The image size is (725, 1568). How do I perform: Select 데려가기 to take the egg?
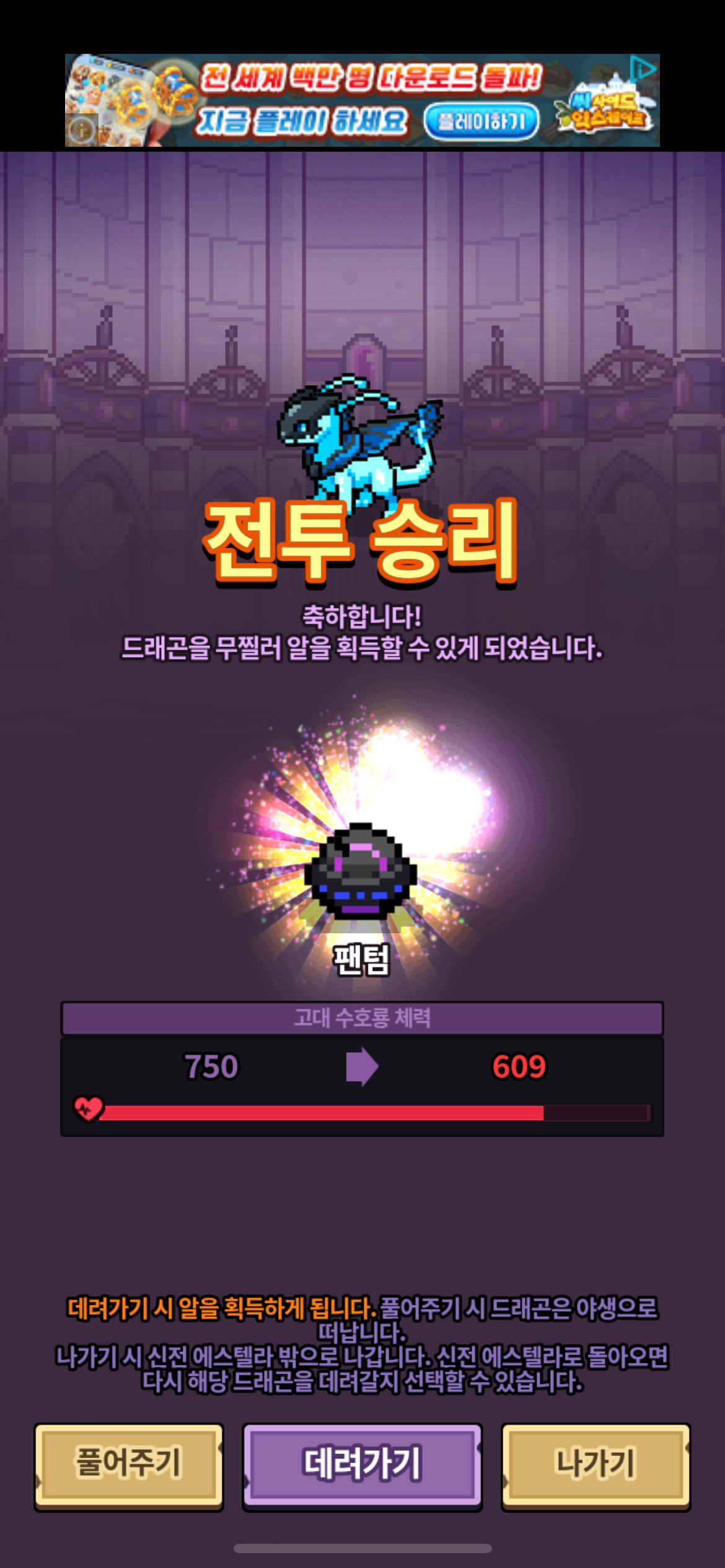[362, 1464]
